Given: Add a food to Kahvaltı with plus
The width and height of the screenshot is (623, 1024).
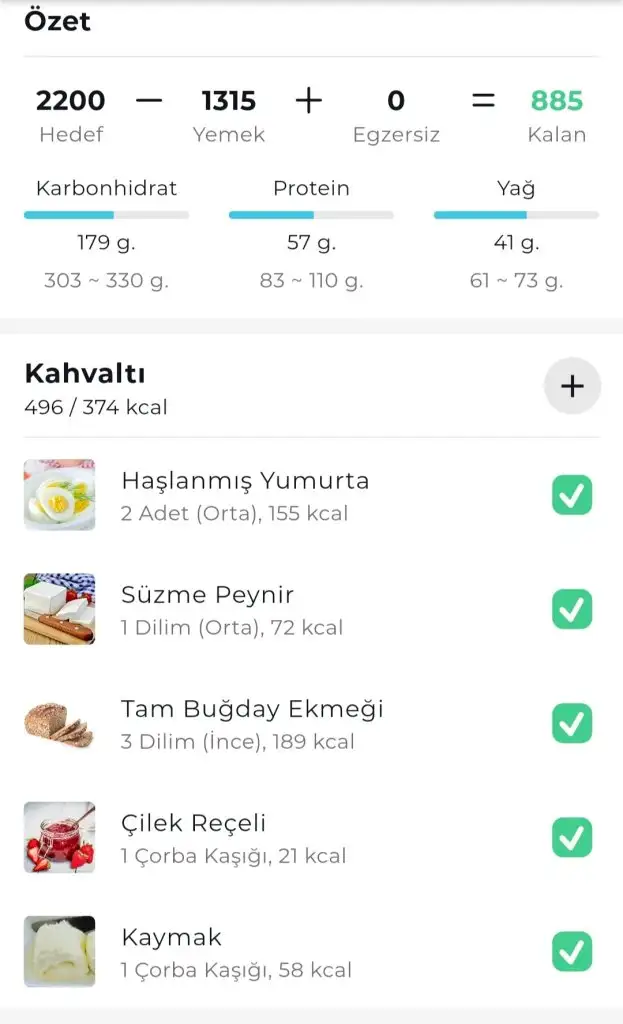Looking at the screenshot, I should [572, 386].
